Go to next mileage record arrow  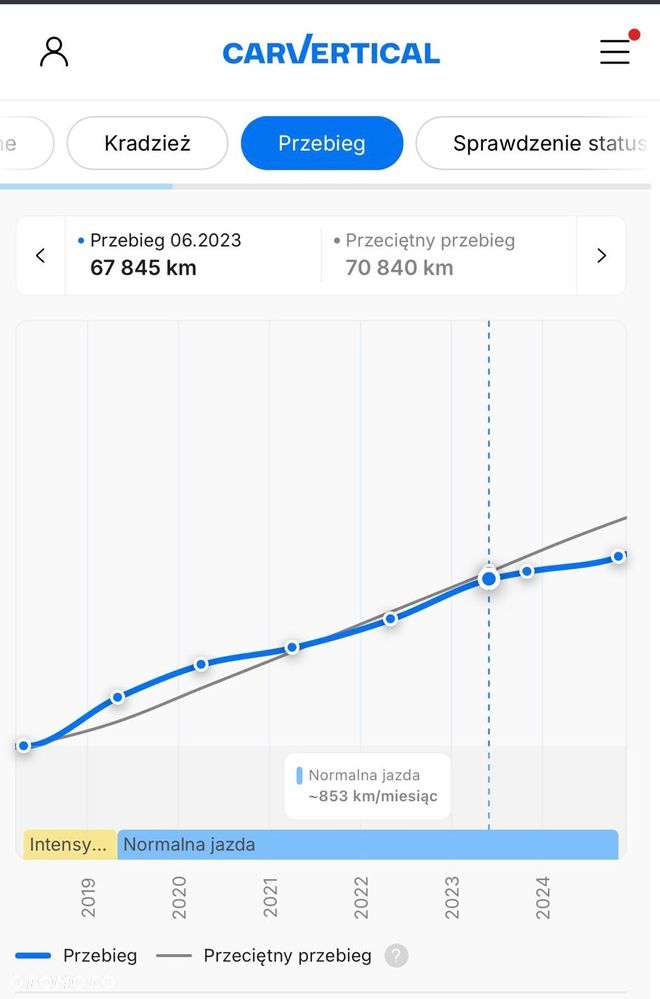coord(601,256)
